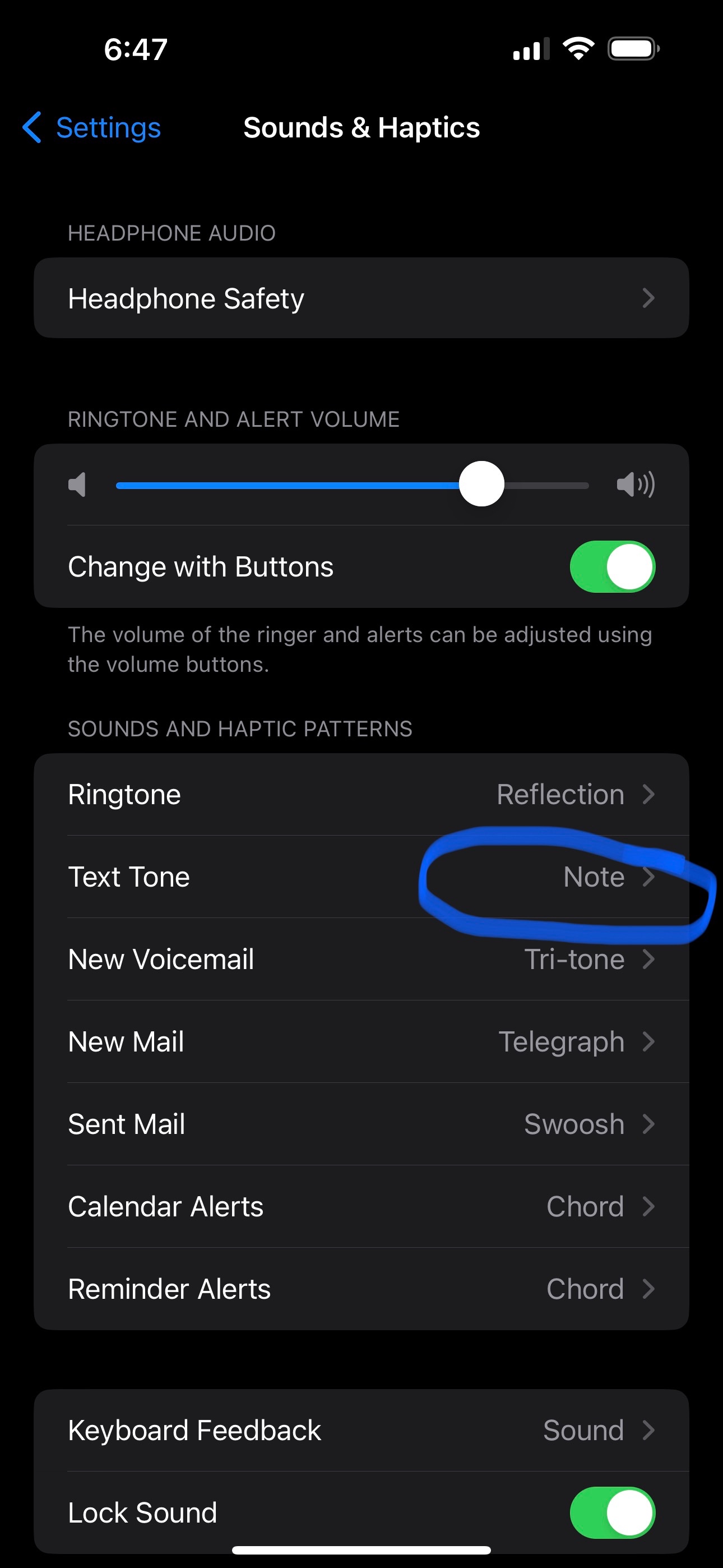
Task: Open the New Mail sound settings
Action: pyautogui.click(x=361, y=1041)
